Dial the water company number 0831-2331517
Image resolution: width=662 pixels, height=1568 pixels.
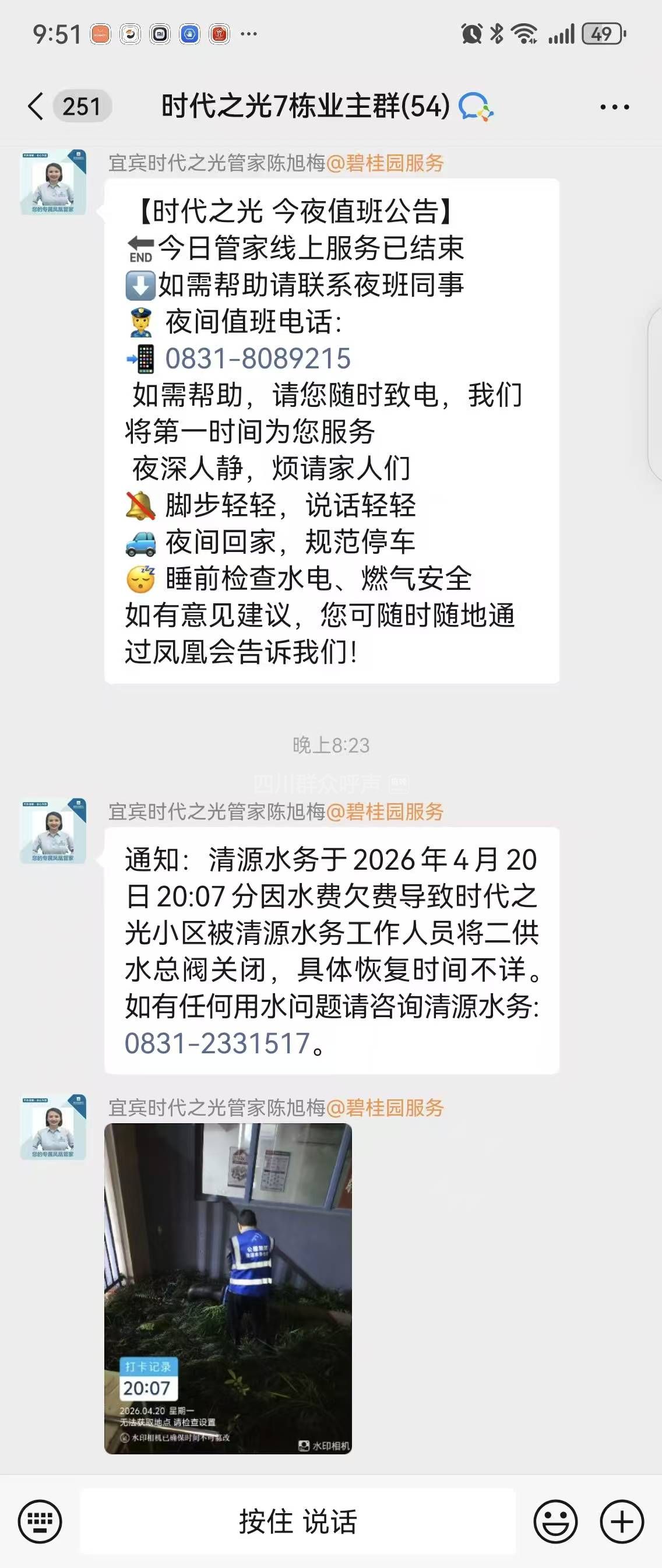[218, 1043]
